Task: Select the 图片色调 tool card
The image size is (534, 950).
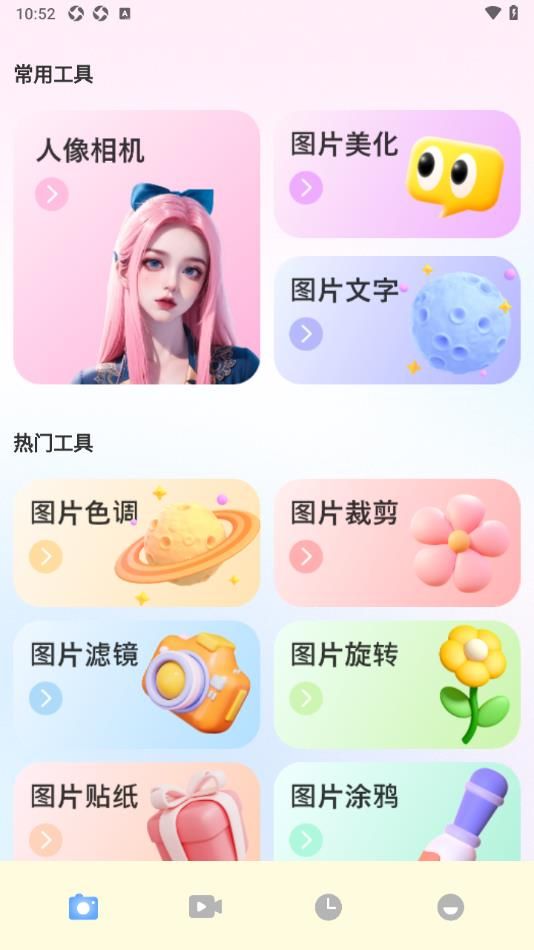Action: (x=136, y=543)
